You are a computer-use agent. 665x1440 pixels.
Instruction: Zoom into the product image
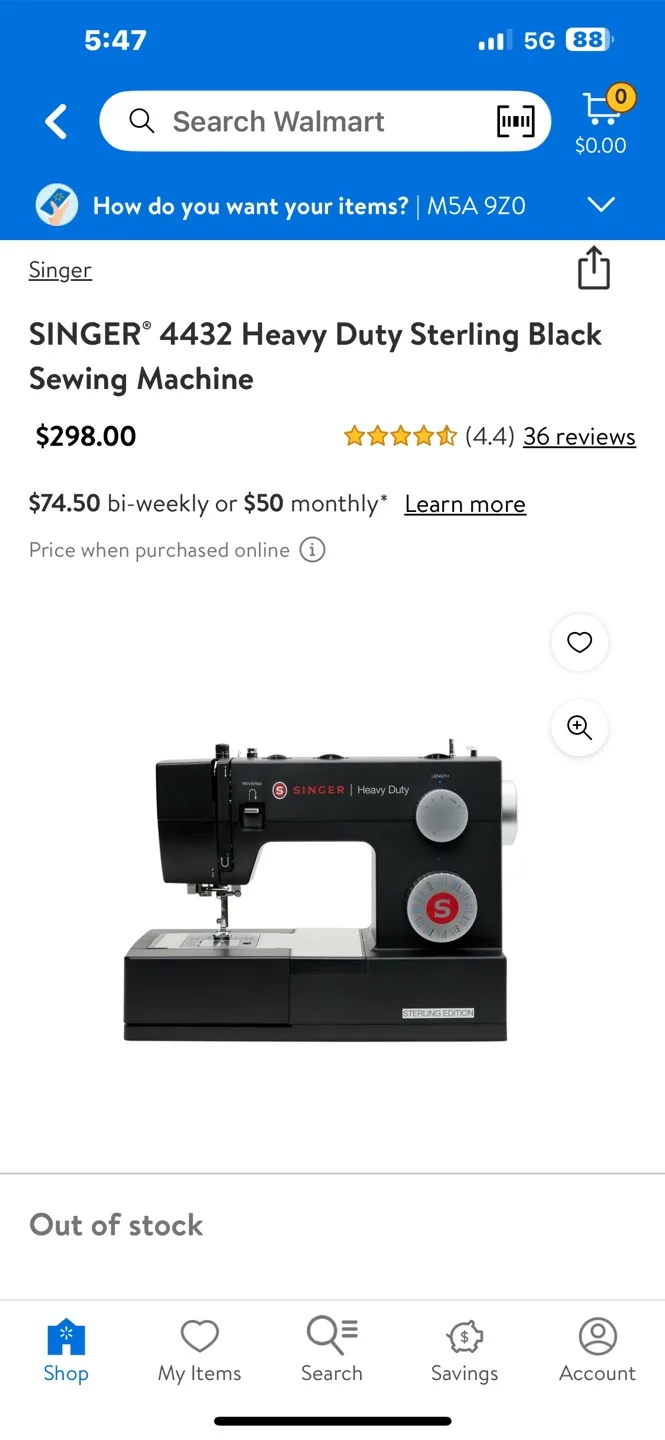(x=579, y=727)
